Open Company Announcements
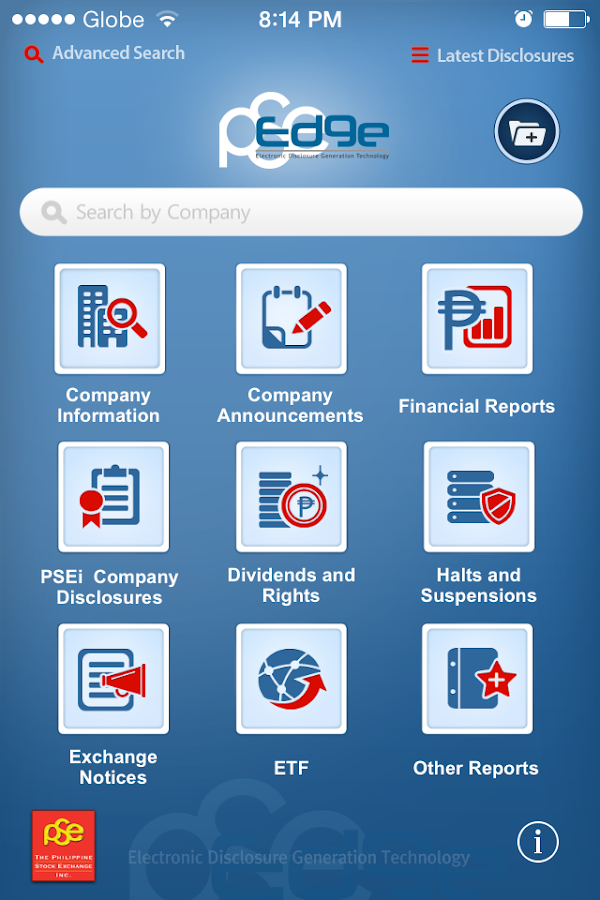 (291, 319)
